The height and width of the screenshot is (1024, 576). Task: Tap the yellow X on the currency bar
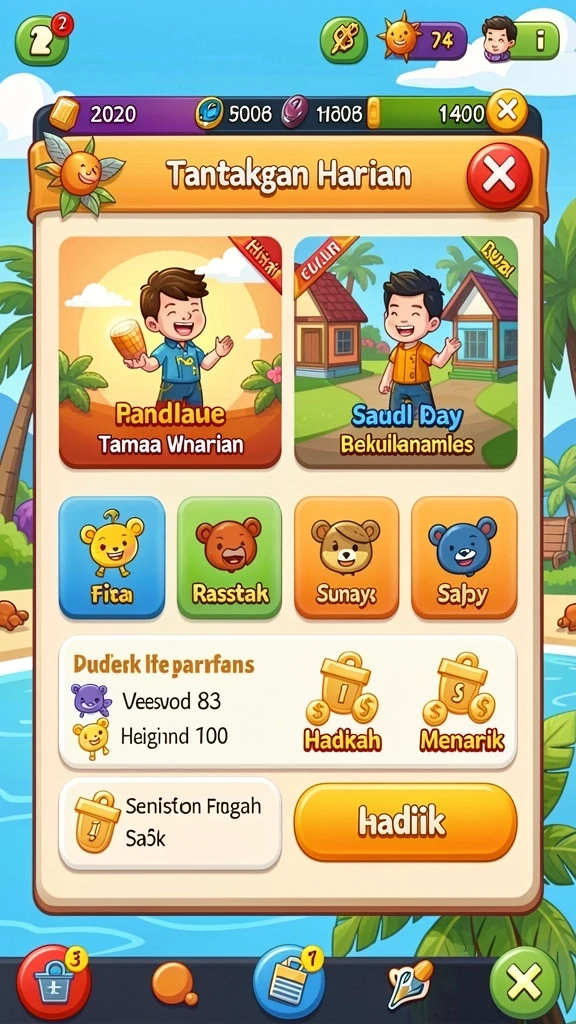pos(507,112)
